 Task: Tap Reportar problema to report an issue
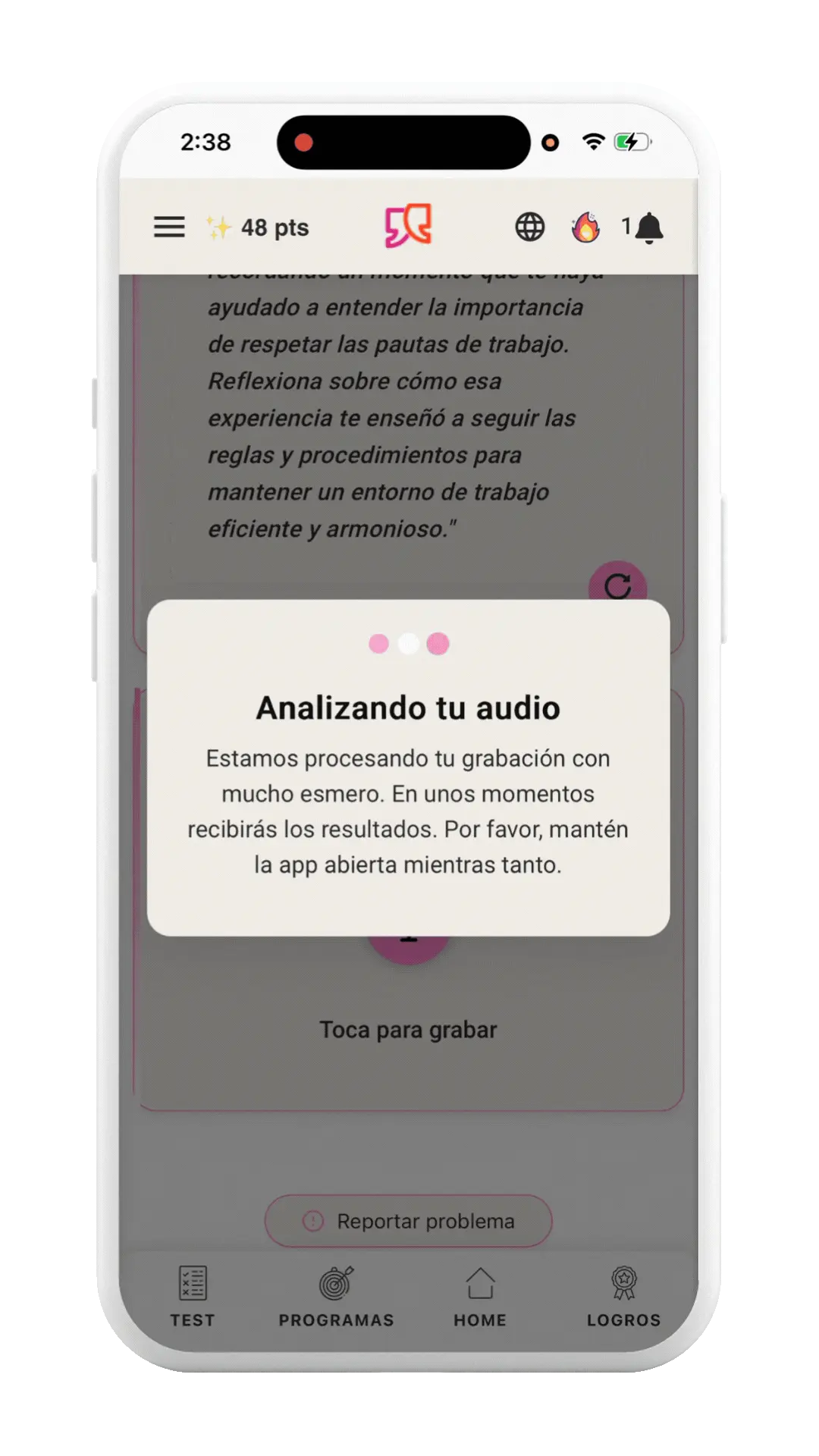[407, 1221]
